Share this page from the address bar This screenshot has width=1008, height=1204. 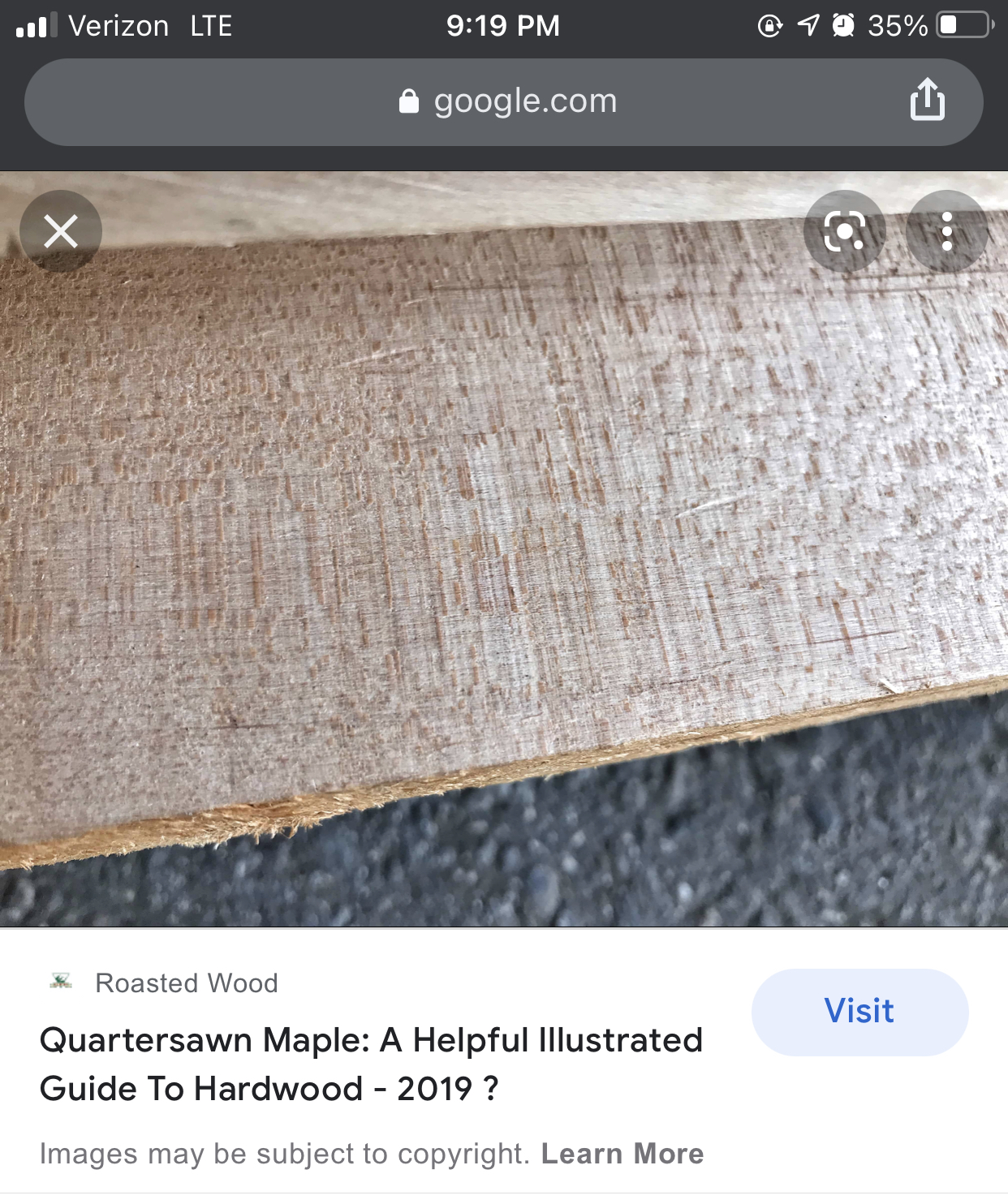(927, 101)
